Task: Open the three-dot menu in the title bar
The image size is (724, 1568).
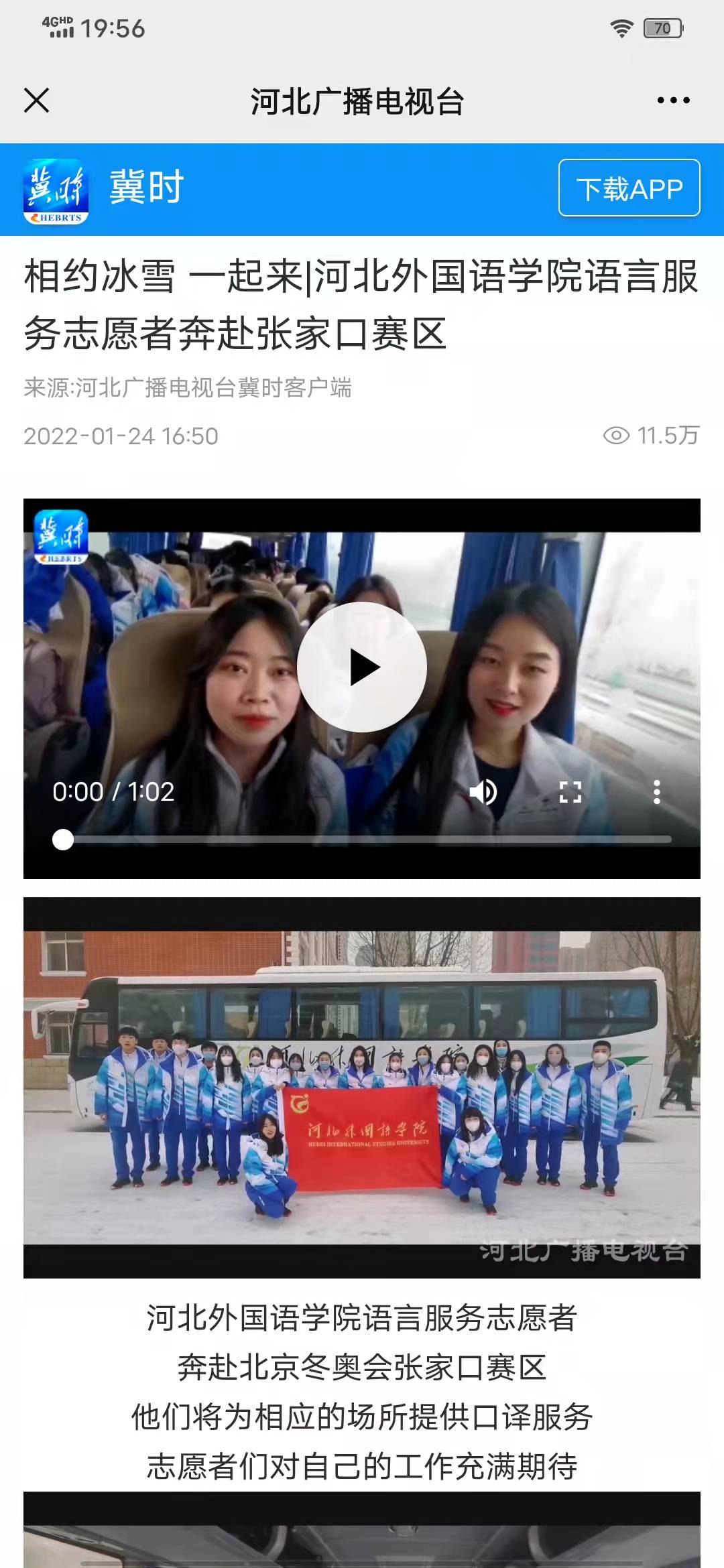Action: pyautogui.click(x=673, y=101)
